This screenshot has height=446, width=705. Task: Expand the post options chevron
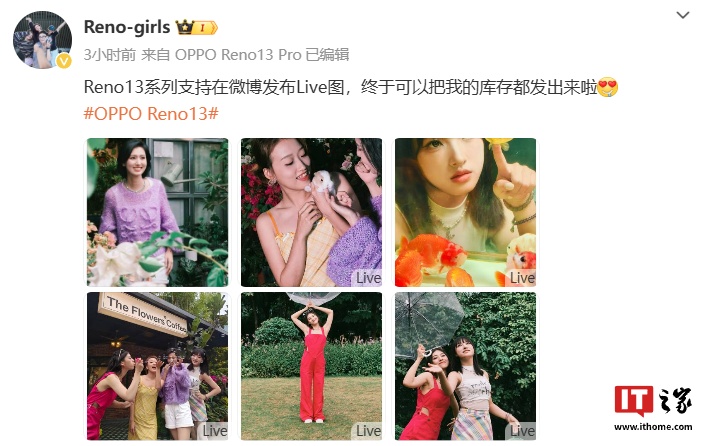point(683,16)
